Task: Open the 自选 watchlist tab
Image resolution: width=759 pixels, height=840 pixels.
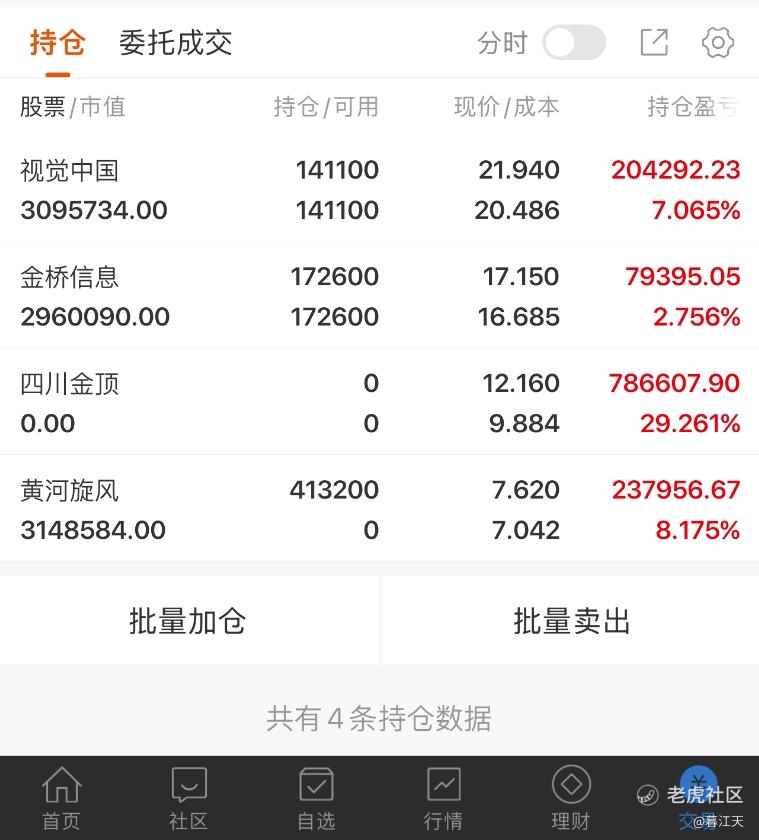Action: tap(316, 799)
